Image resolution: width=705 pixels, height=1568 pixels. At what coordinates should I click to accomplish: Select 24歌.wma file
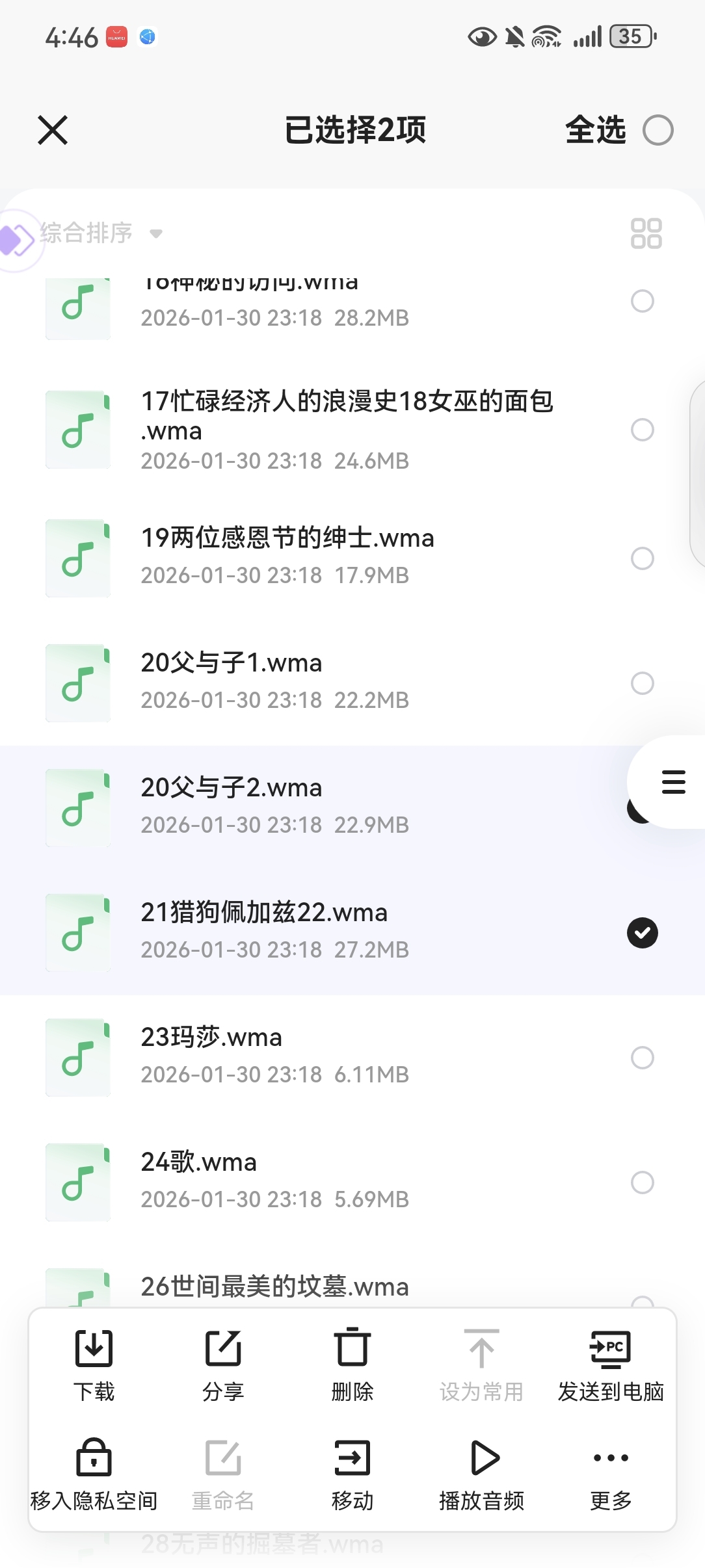tap(642, 1183)
